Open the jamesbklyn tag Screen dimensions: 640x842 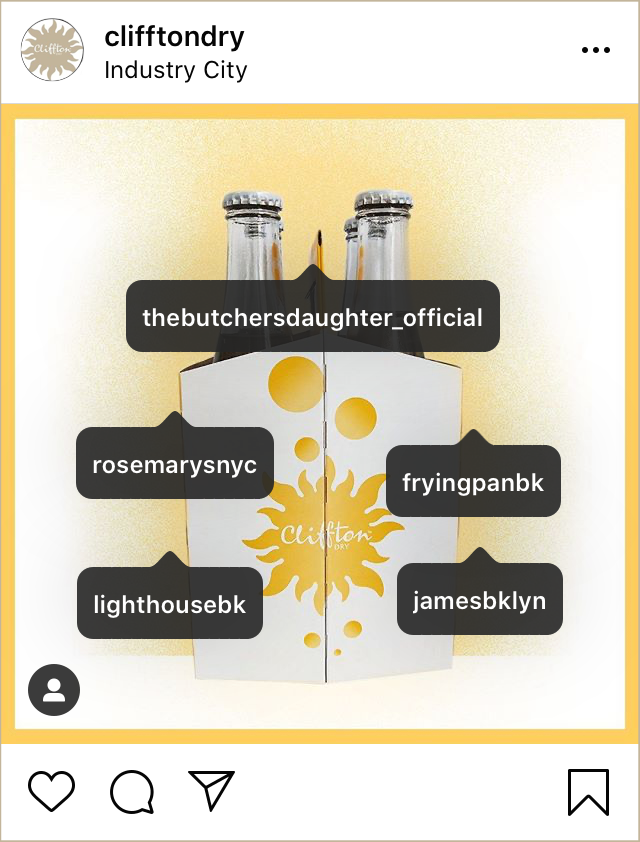479,601
